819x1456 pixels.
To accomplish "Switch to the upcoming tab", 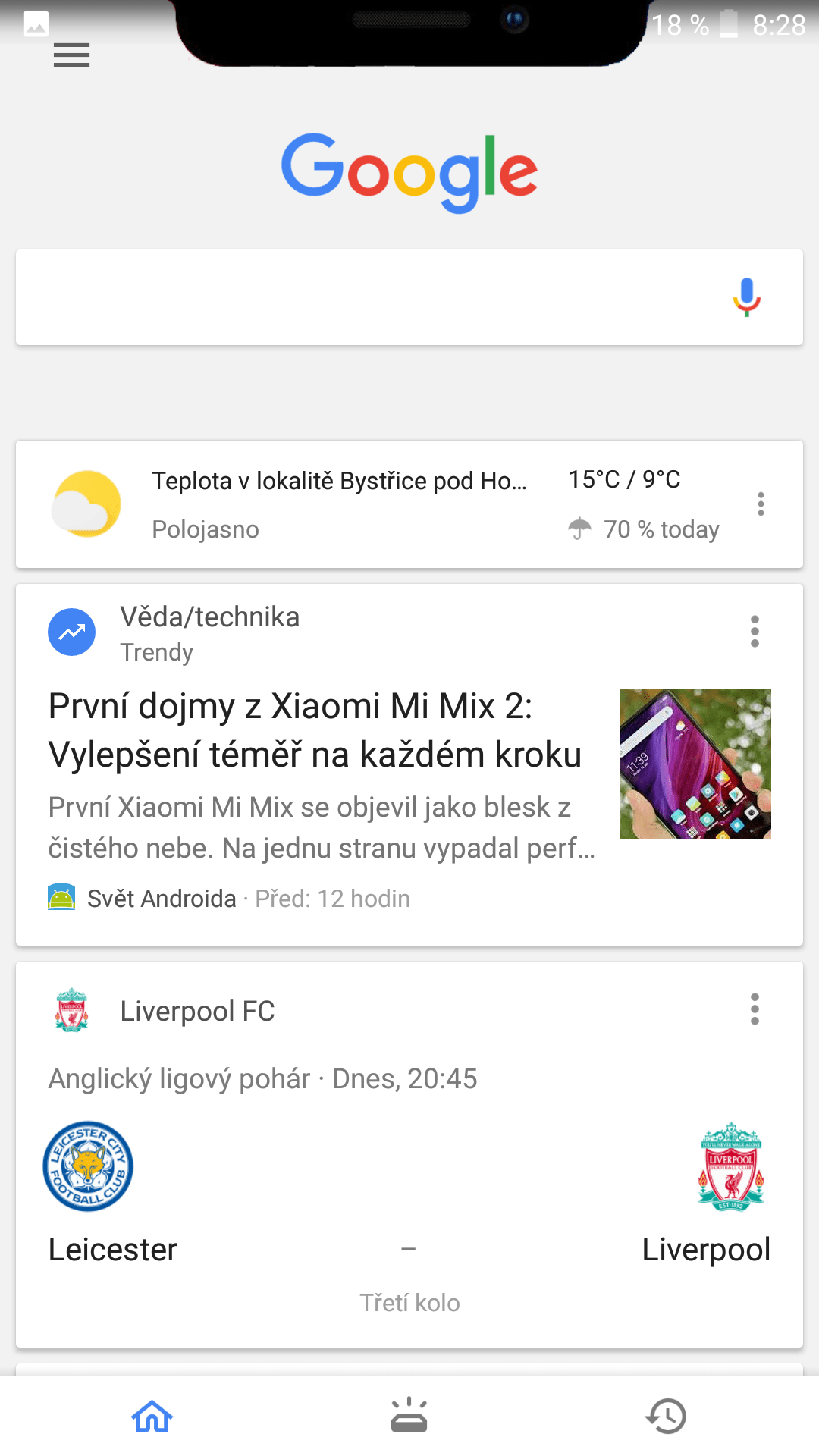I will click(409, 1417).
